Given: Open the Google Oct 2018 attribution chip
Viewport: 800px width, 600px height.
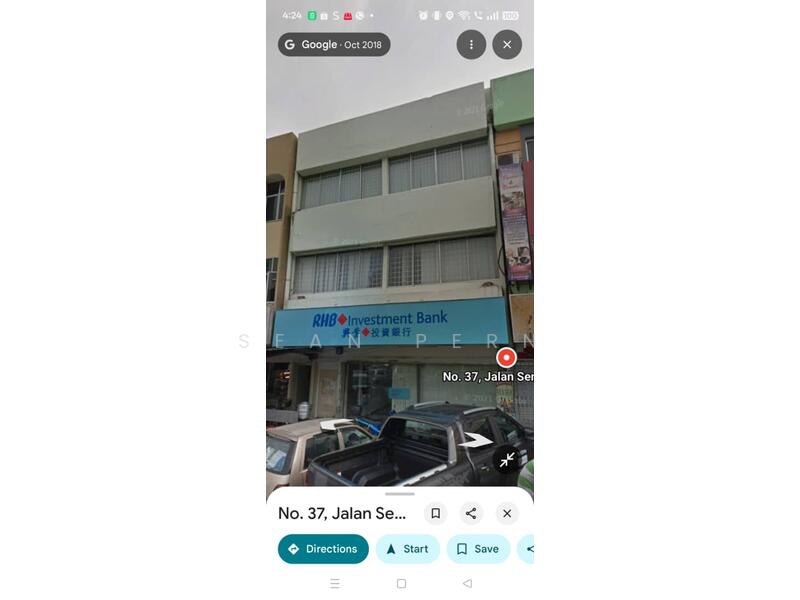Looking at the screenshot, I should click(334, 45).
